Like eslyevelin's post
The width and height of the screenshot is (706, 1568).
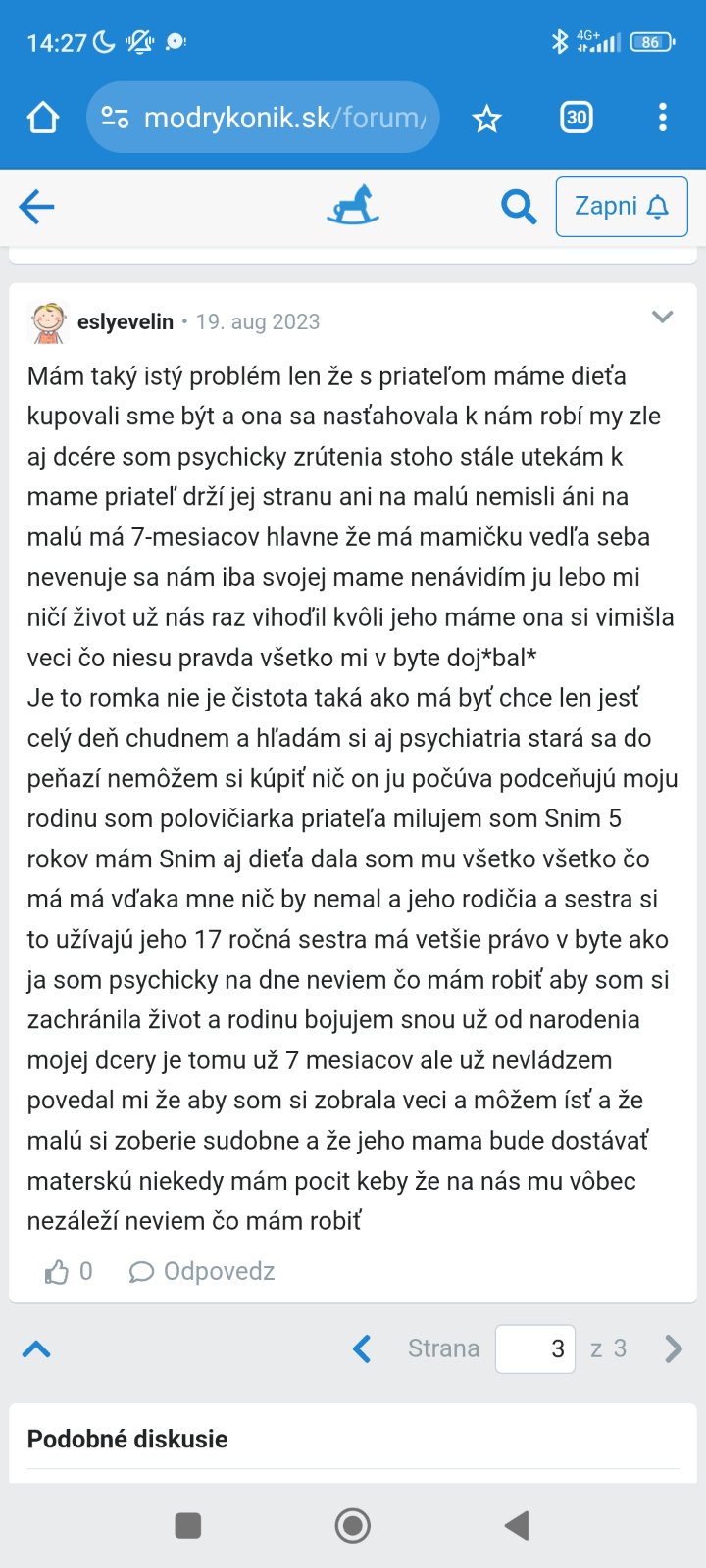click(x=57, y=1272)
